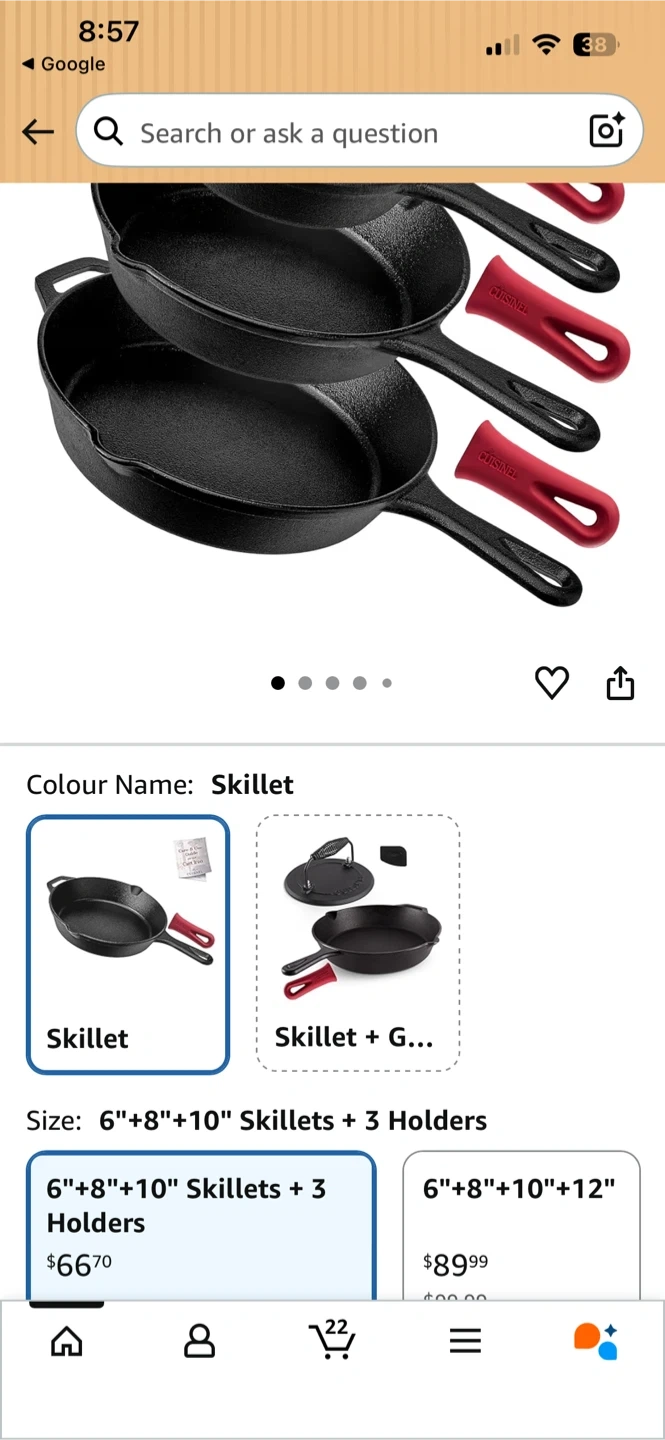Share this product
The height and width of the screenshot is (1440, 665).
621,683
